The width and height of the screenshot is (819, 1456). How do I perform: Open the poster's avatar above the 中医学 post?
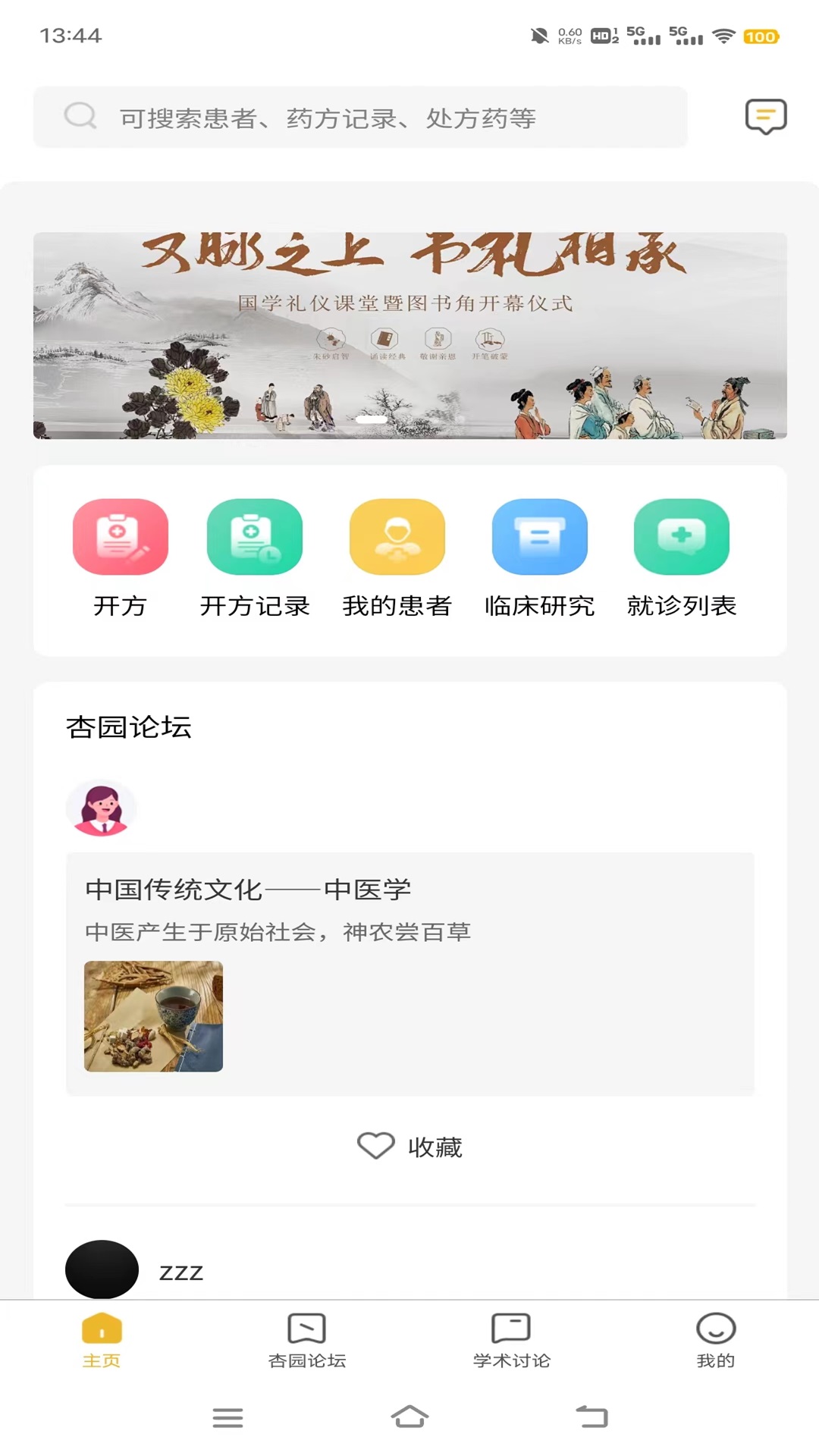(102, 808)
